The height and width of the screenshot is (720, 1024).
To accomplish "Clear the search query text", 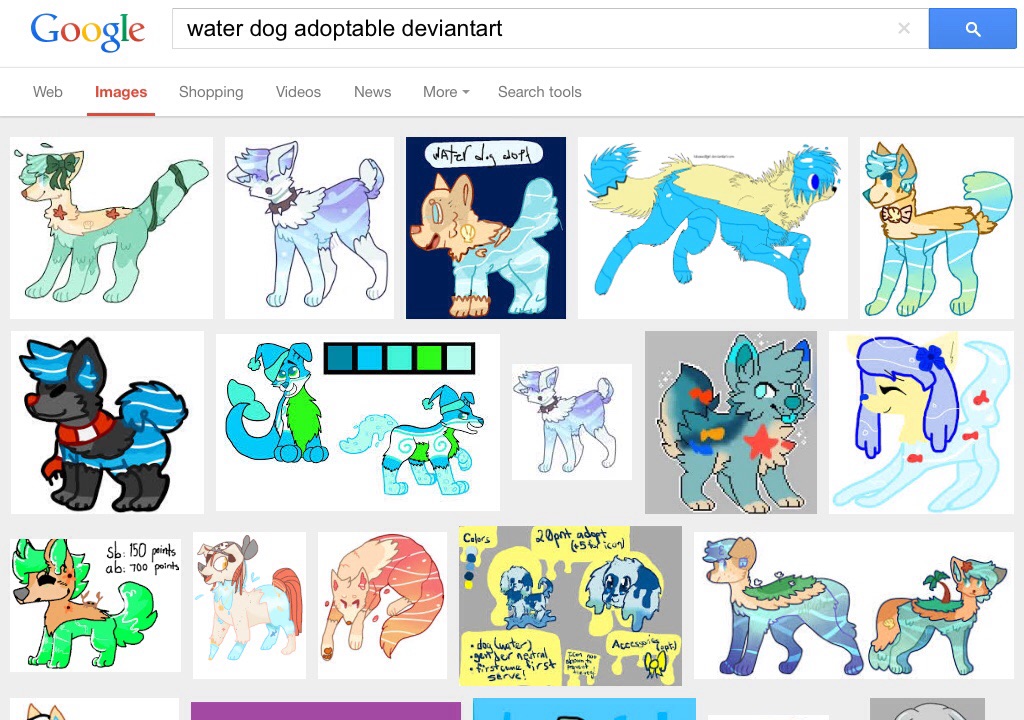I will click(904, 29).
